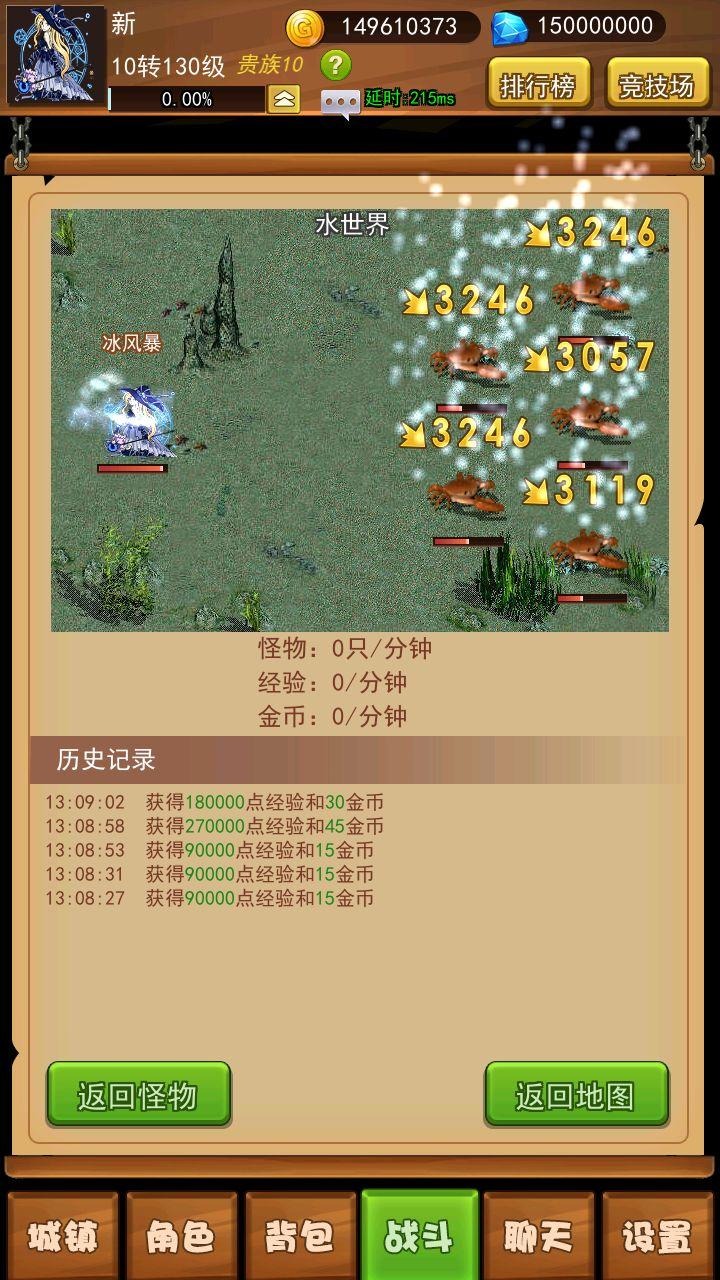720x1280 pixels.
Task: Tap 返回怪物 to return to monsters
Action: 139,1095
